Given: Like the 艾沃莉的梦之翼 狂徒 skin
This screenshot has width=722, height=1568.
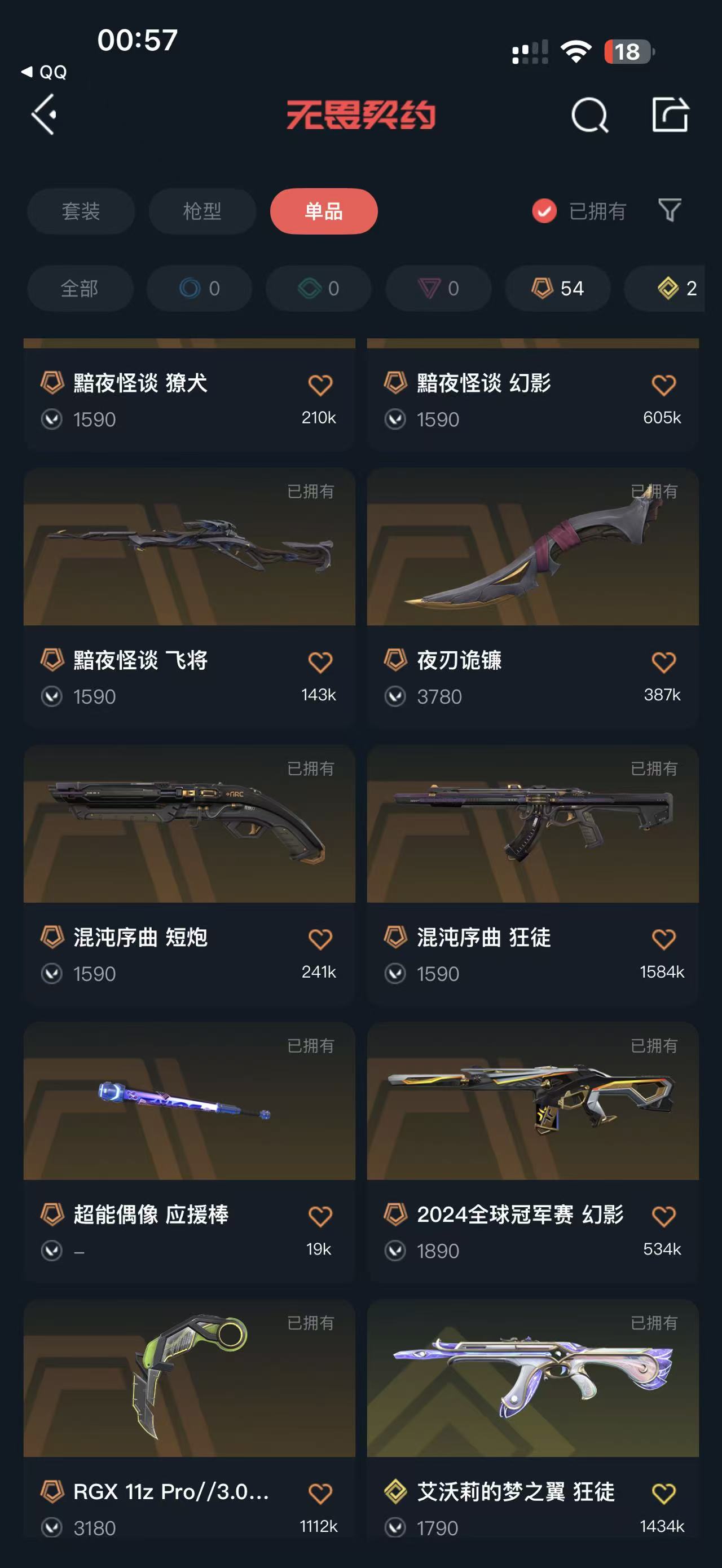Looking at the screenshot, I should click(x=663, y=1493).
